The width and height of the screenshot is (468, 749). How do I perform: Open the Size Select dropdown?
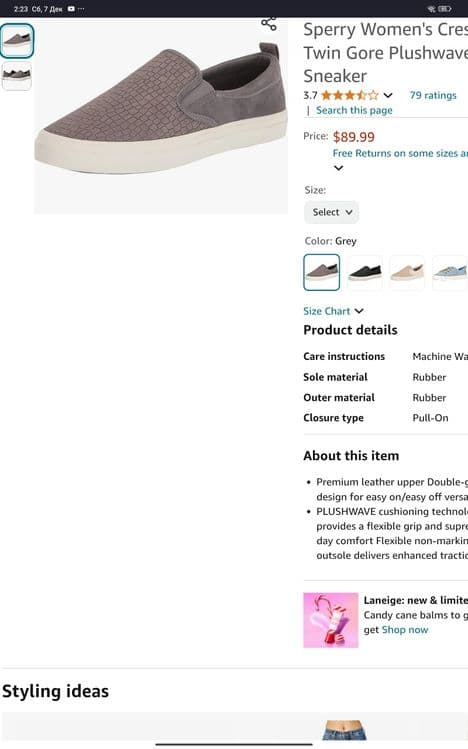(x=331, y=212)
